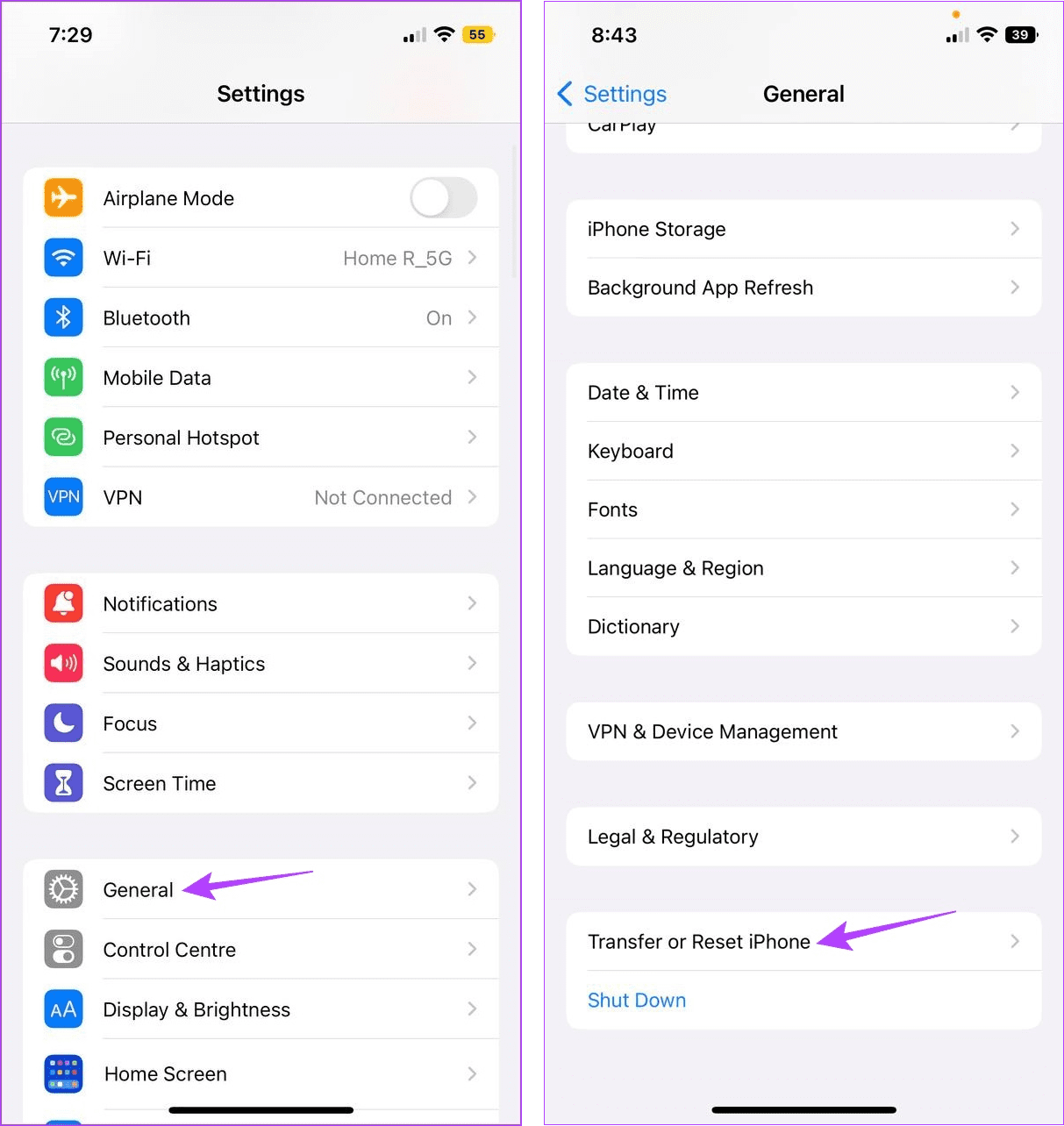1064x1126 pixels.
Task: Open VPN & Device Management
Action: [x=803, y=731]
